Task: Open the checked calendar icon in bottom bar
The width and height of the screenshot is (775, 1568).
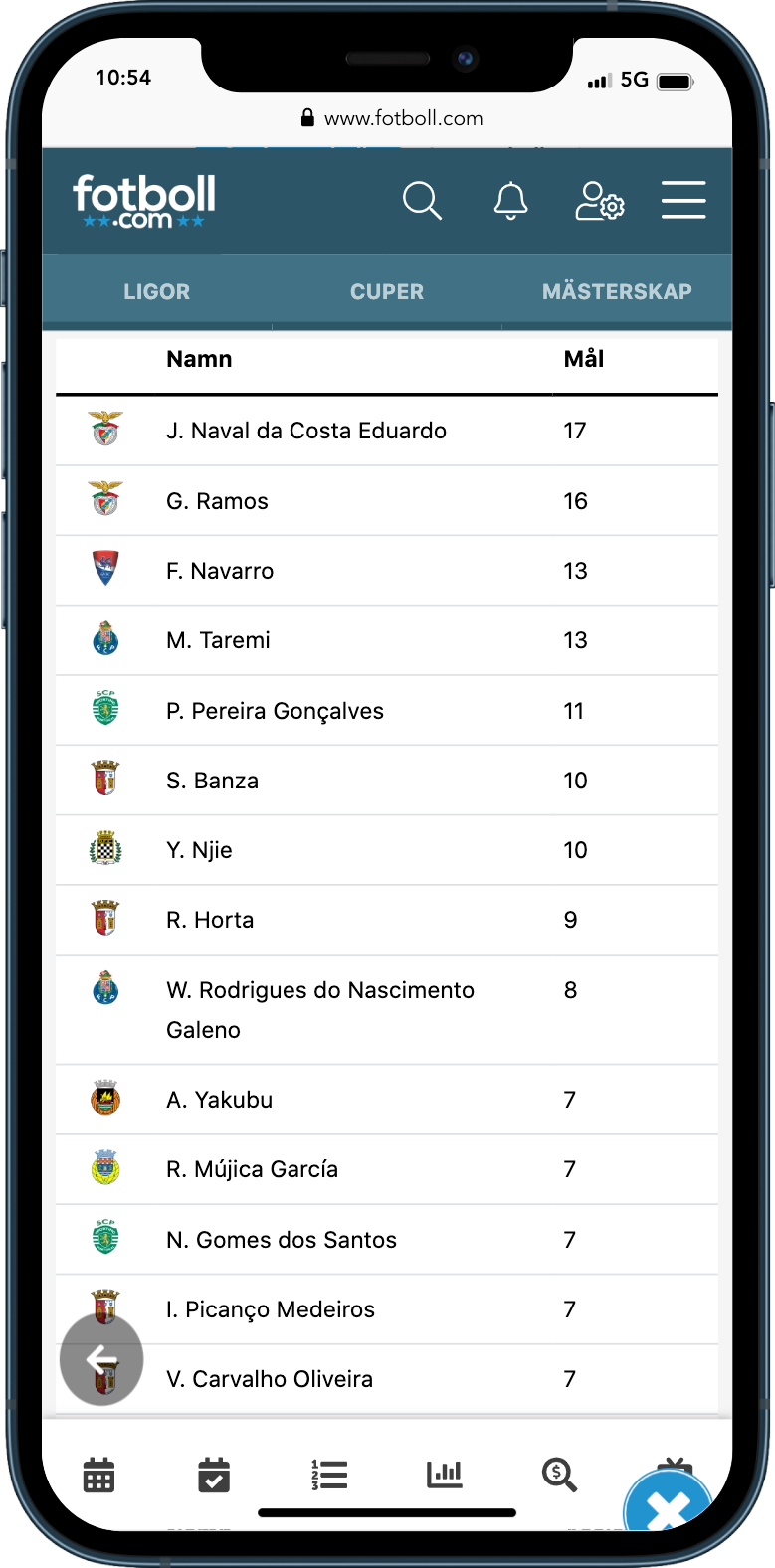Action: (x=214, y=1475)
